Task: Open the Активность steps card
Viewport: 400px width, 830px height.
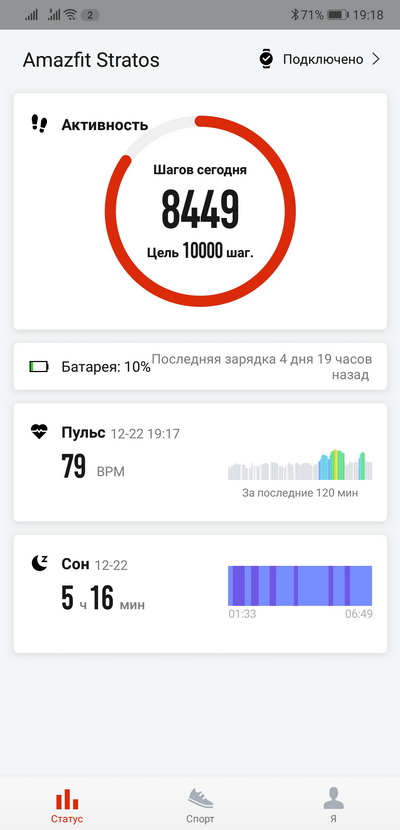Action: [200, 211]
